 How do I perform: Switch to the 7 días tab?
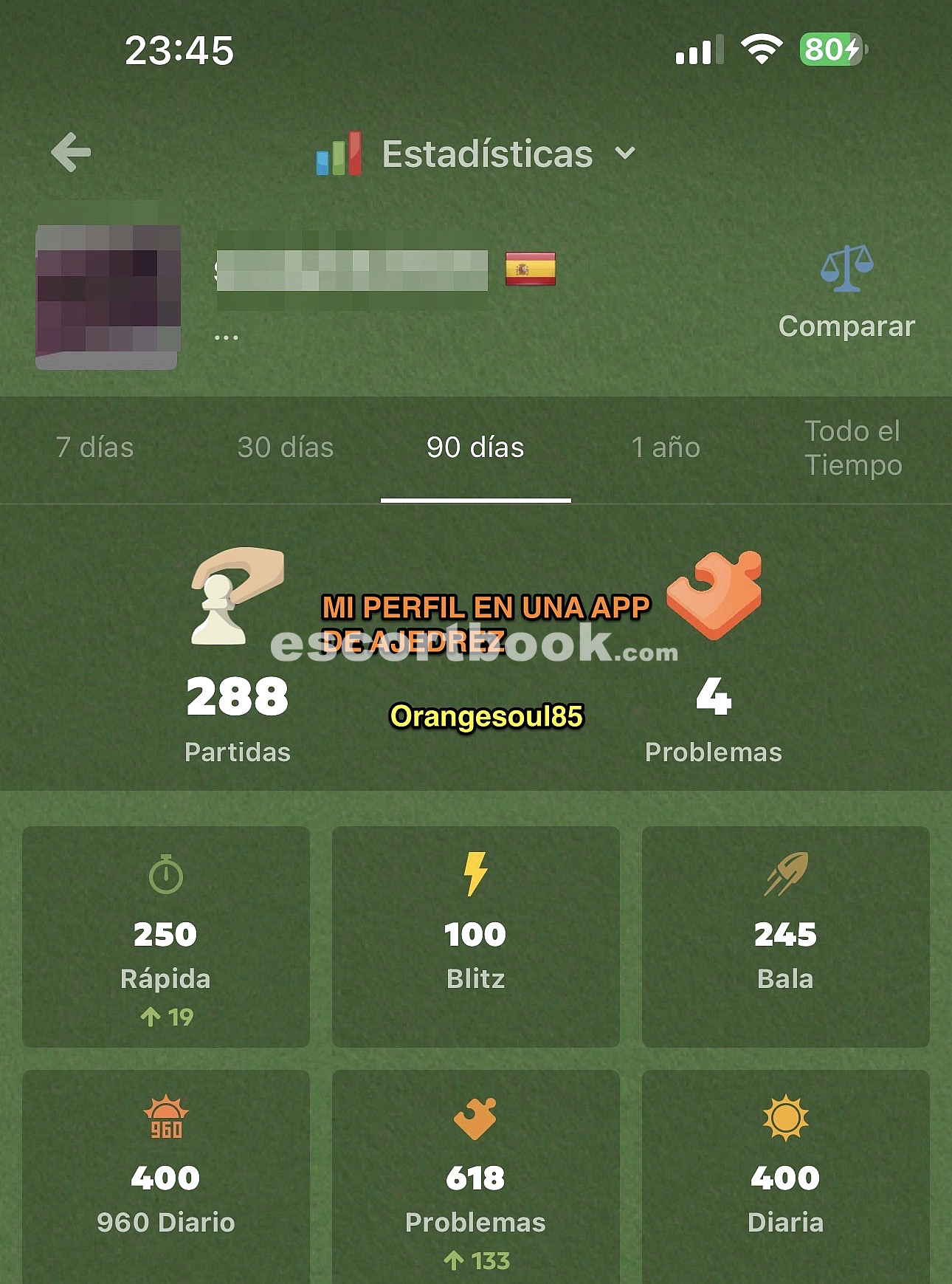click(x=95, y=447)
